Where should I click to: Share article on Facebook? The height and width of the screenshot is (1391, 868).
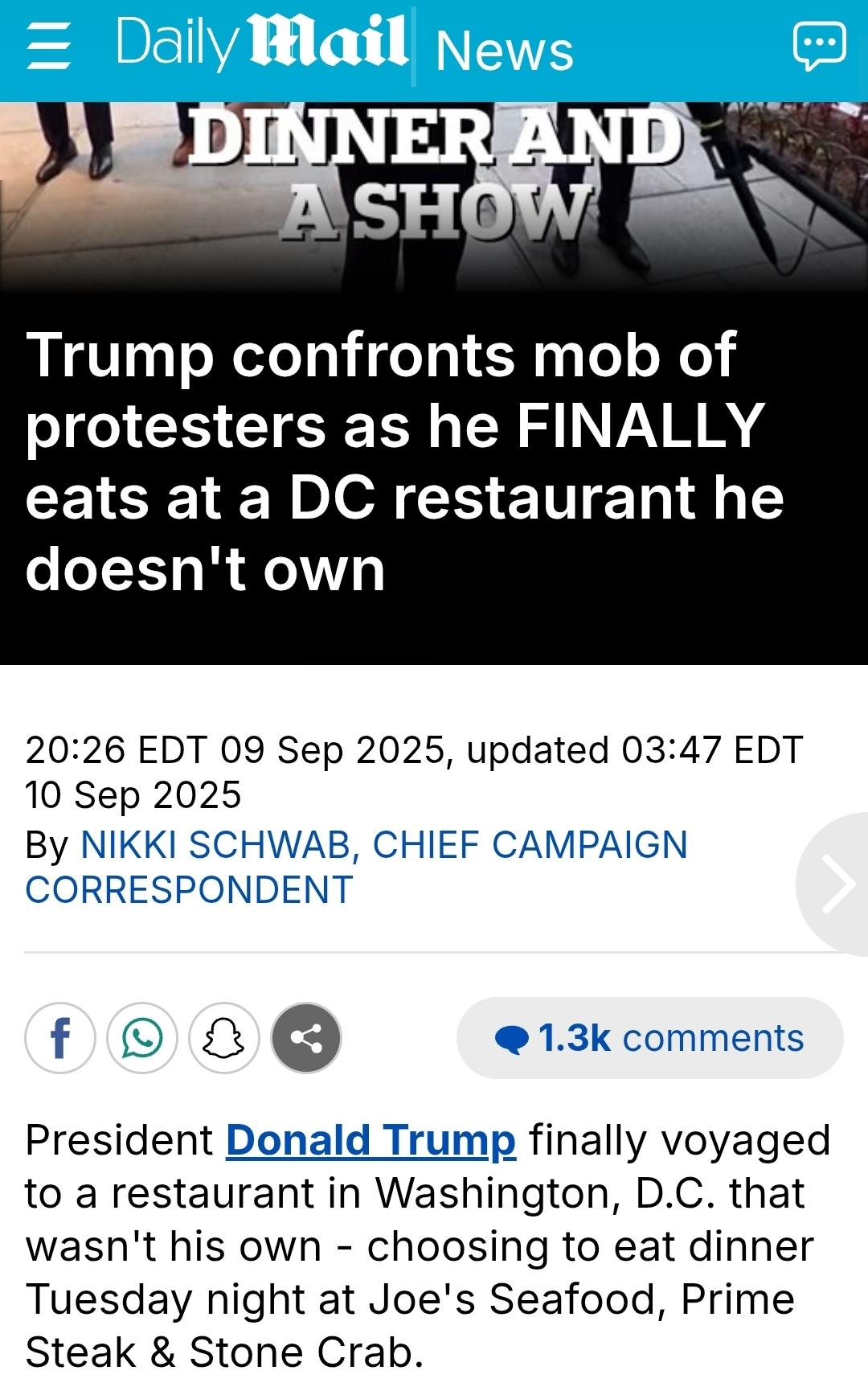click(x=60, y=1038)
